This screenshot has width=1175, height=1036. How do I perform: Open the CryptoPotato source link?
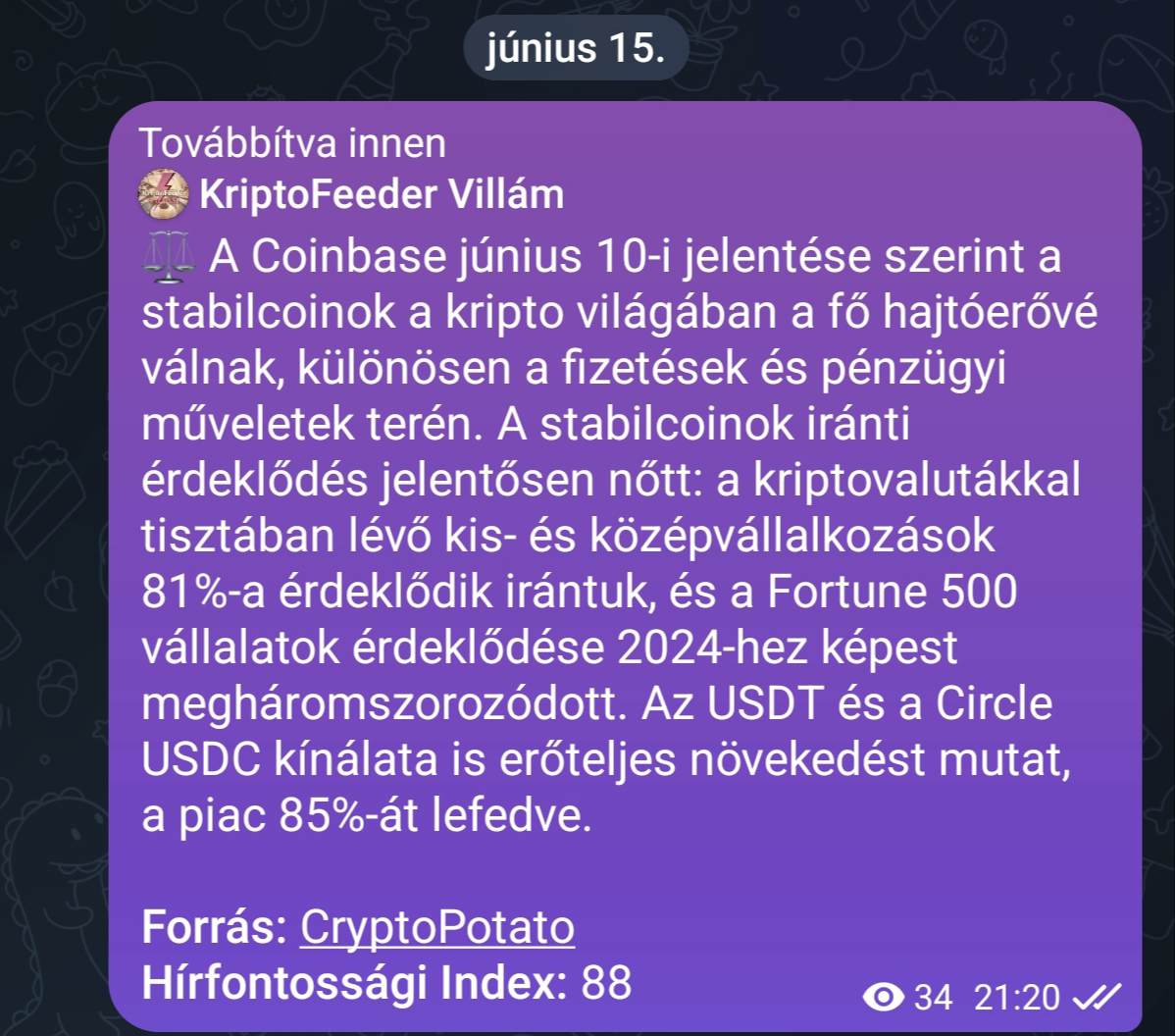click(436, 927)
